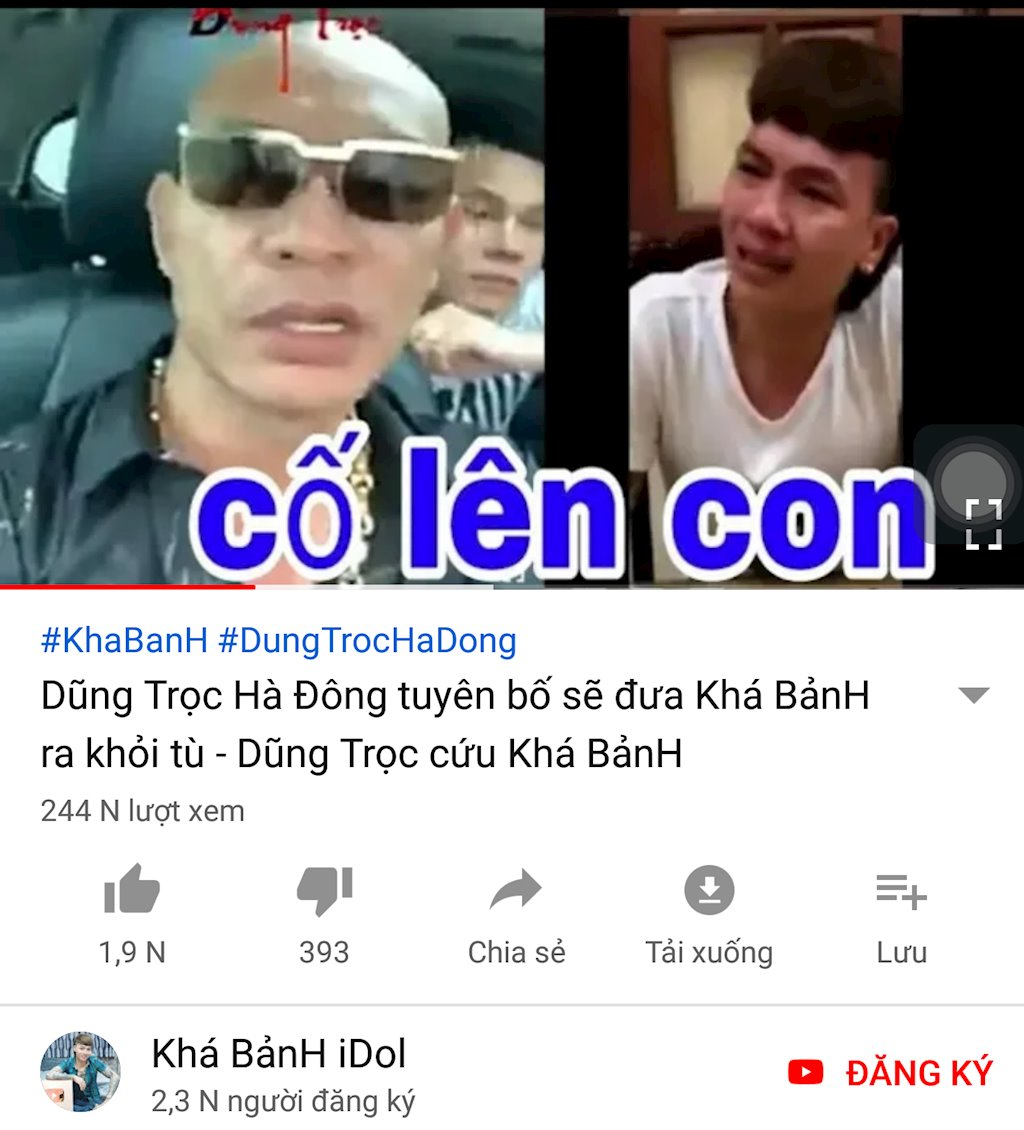Like this video
The width and height of the screenshot is (1024, 1130).
pyautogui.click(x=132, y=890)
